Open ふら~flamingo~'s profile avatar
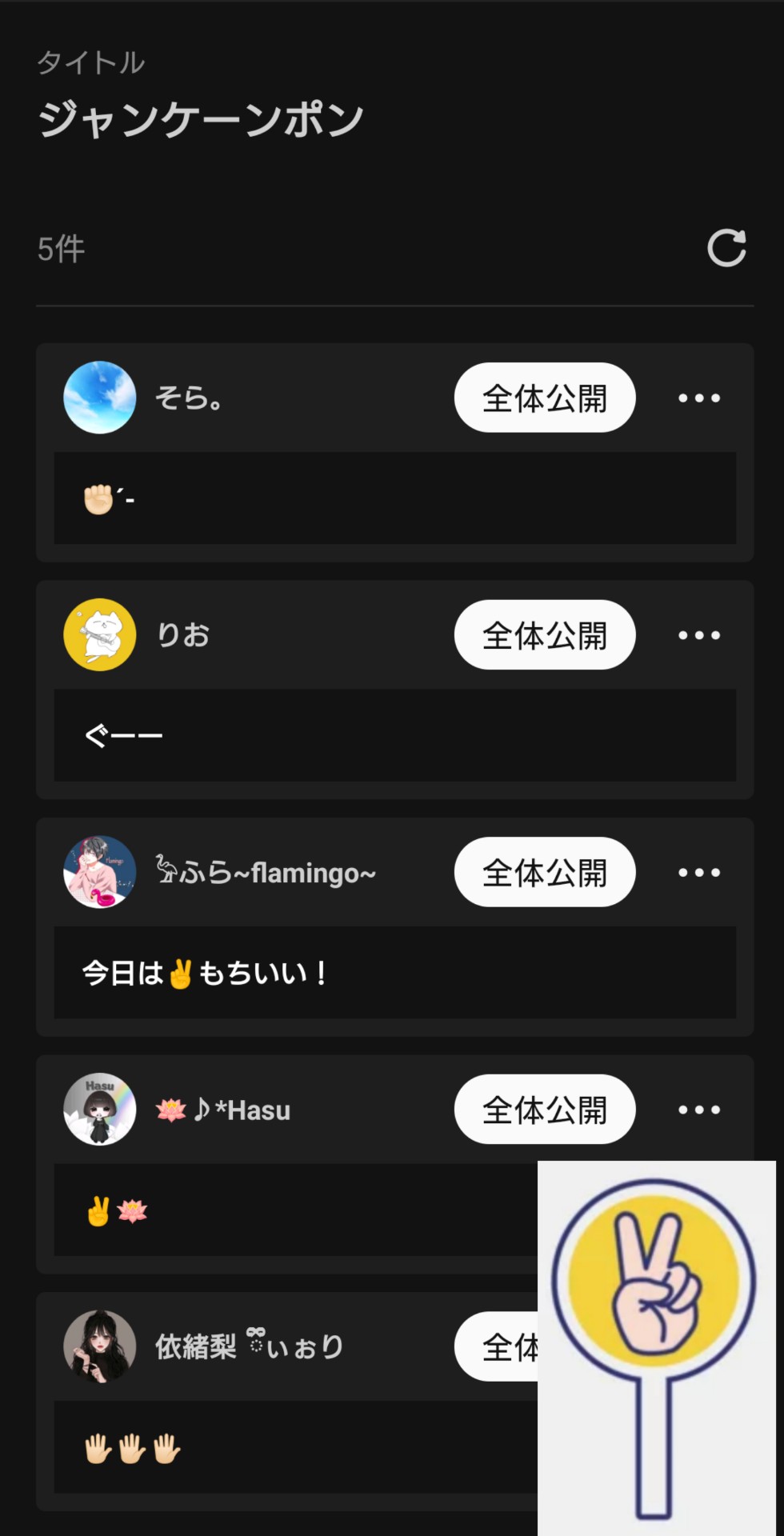 pyautogui.click(x=100, y=872)
